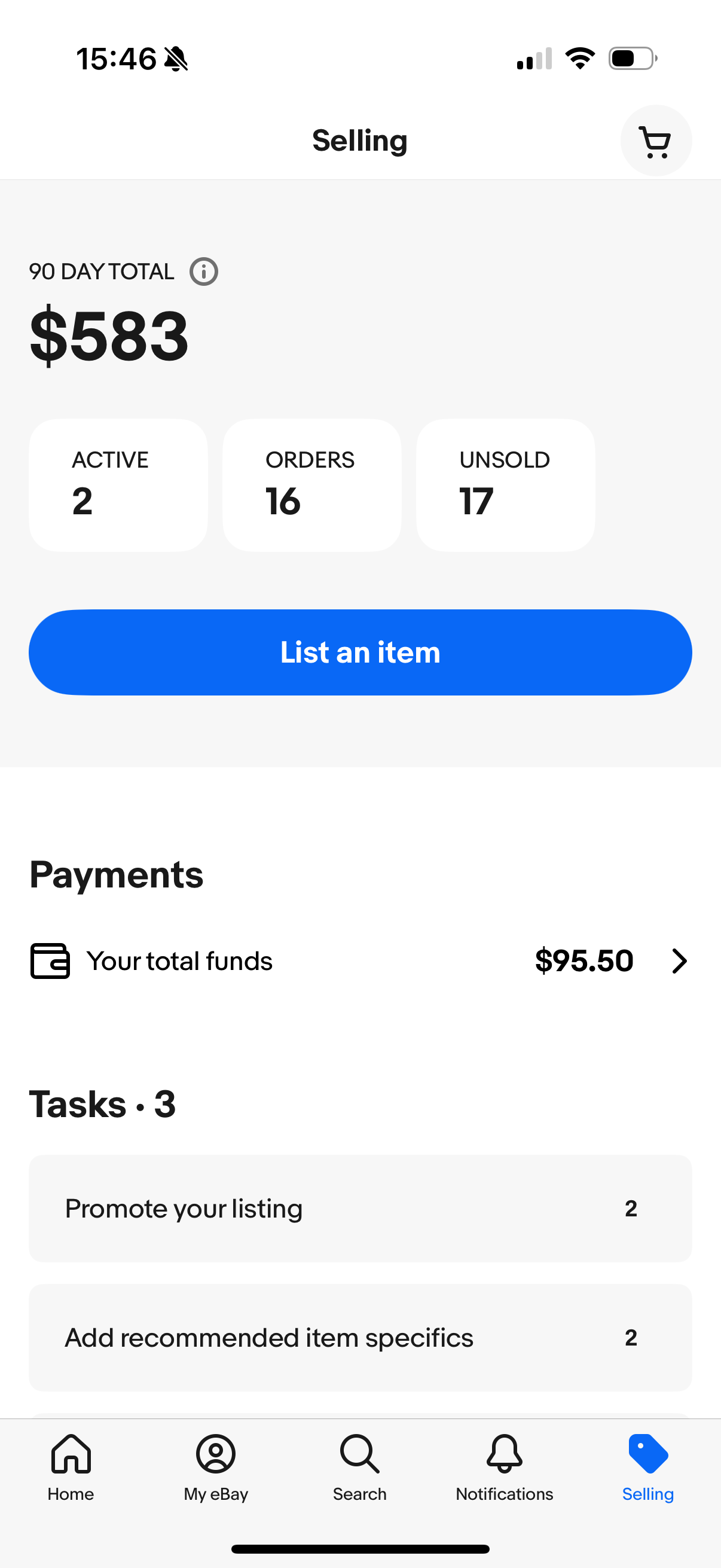
Task: View the Orders card
Action: point(311,484)
